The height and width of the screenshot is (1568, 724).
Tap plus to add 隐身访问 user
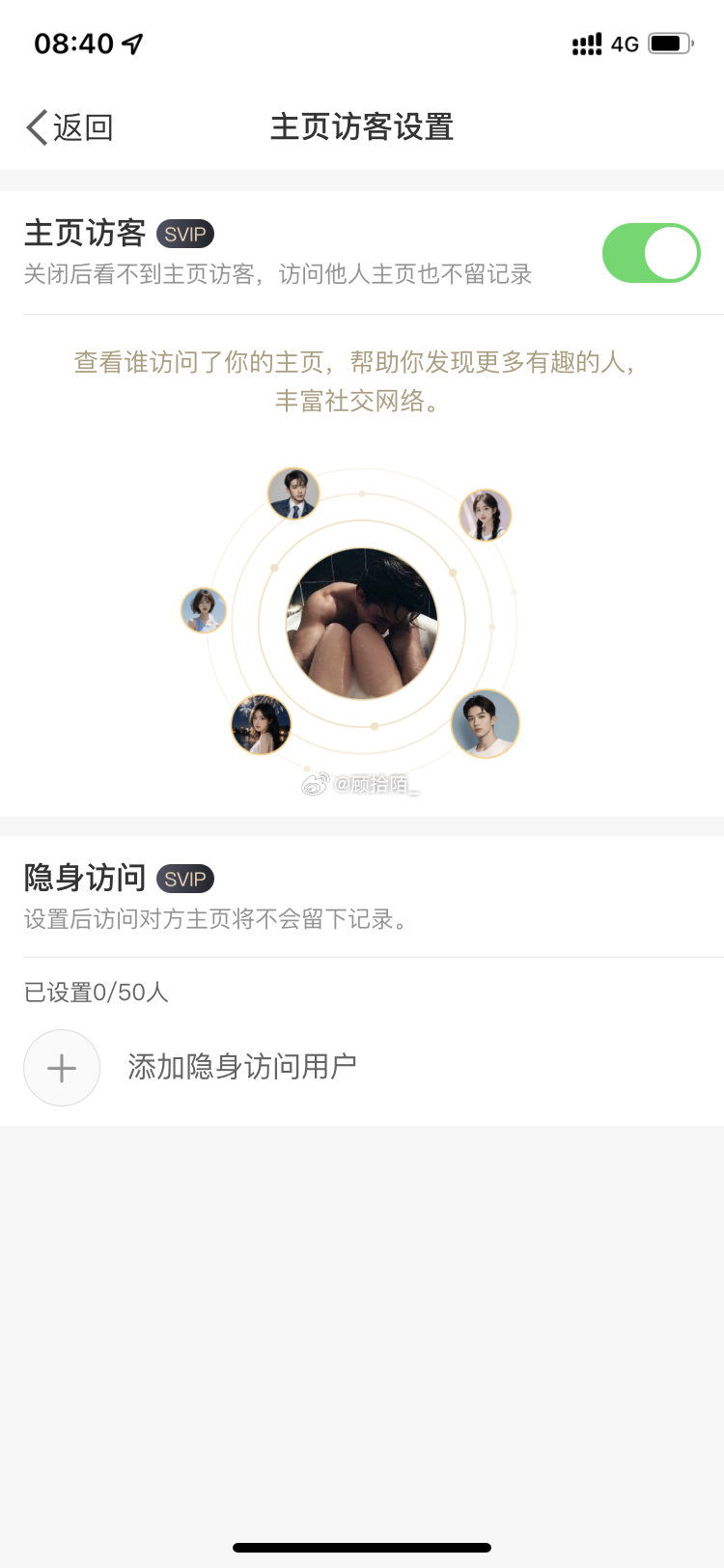pyautogui.click(x=62, y=1068)
